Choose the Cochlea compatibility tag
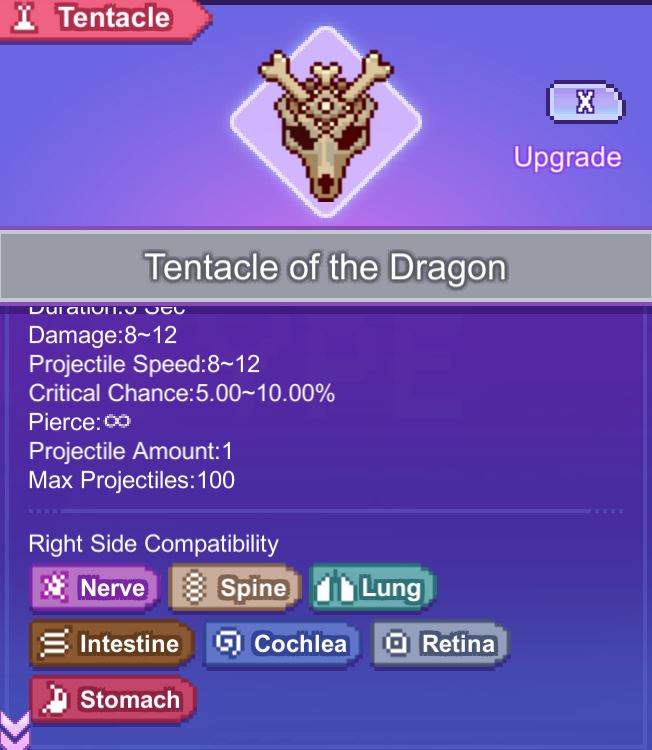The image size is (652, 750). tap(282, 643)
